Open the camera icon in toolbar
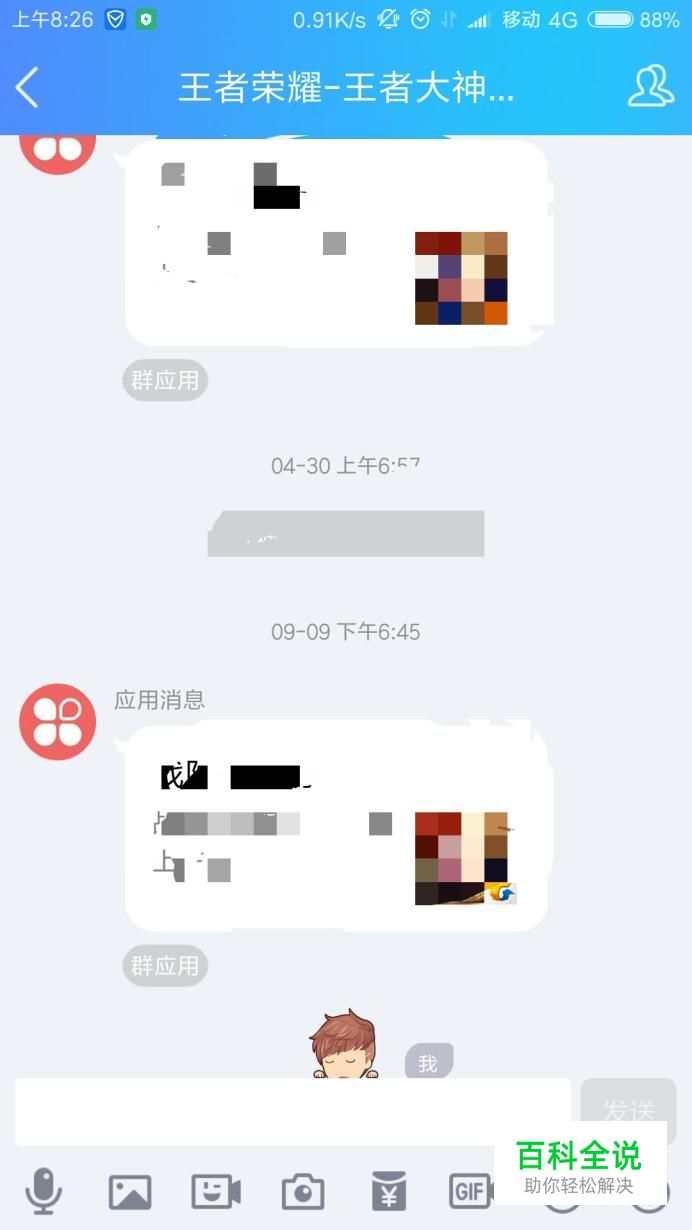The width and height of the screenshot is (692, 1230). click(302, 1191)
